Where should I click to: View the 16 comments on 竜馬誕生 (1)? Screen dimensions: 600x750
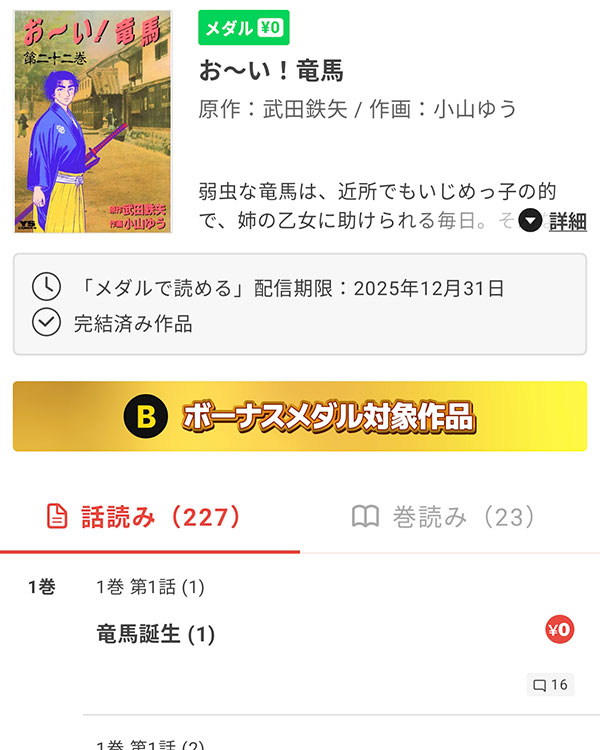(x=550, y=685)
